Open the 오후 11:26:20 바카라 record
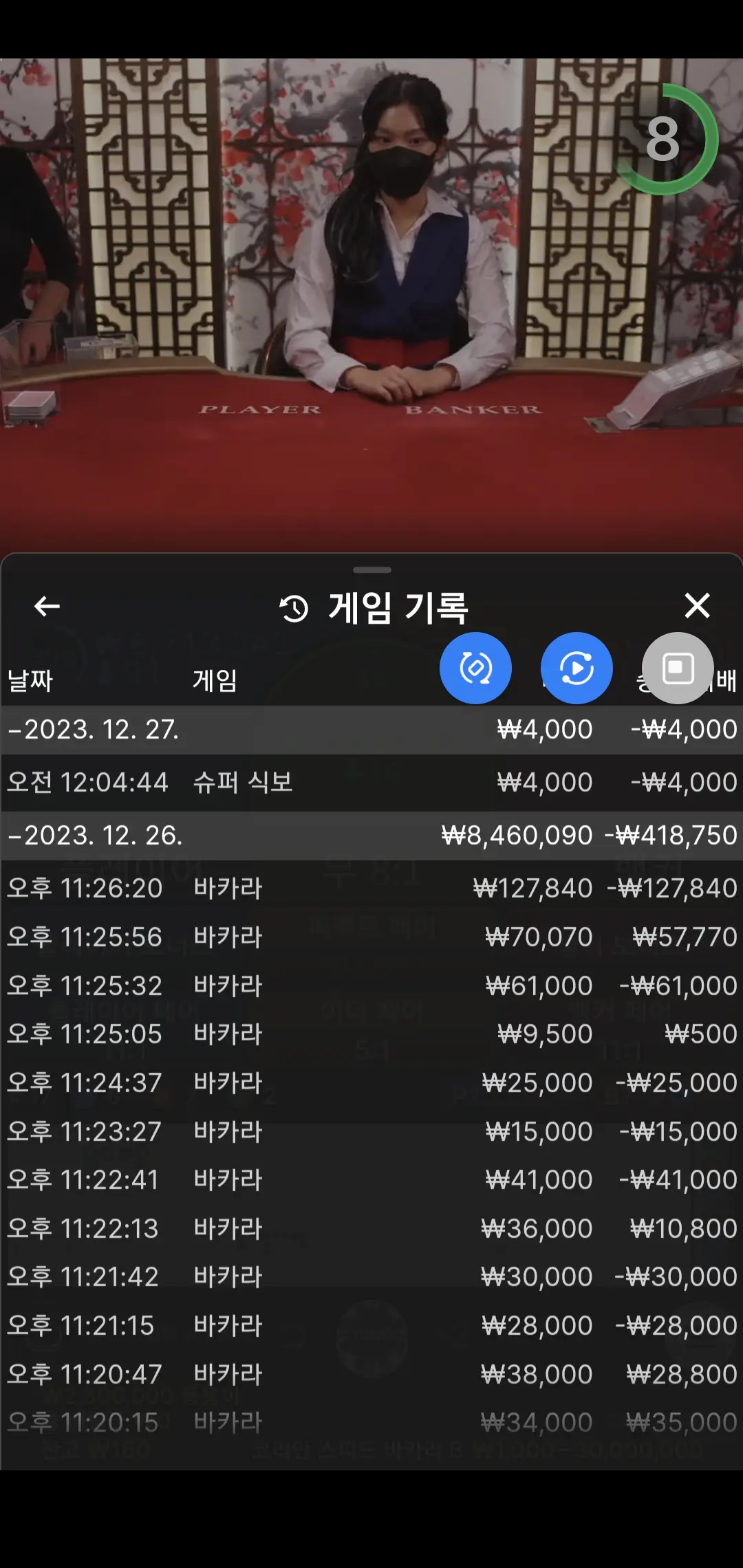The image size is (743, 1568). [371, 888]
